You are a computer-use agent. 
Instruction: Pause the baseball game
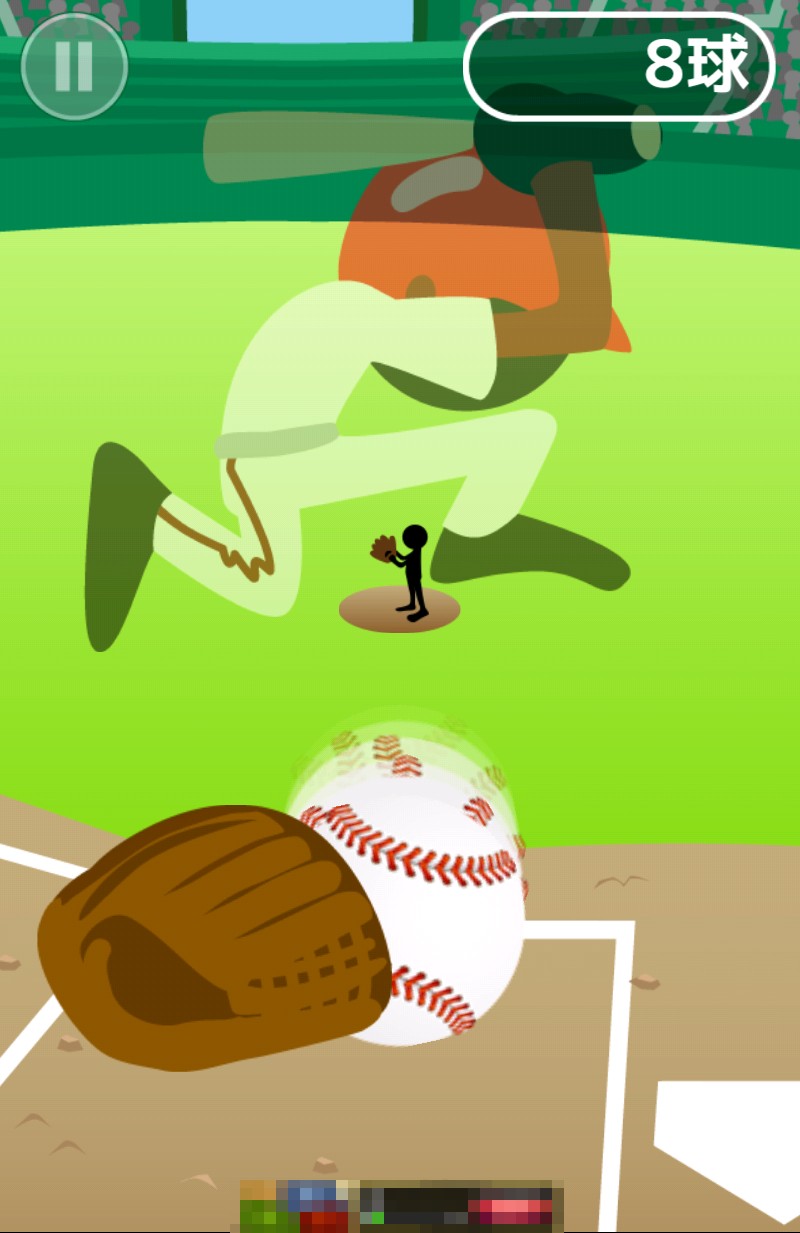pyautogui.click(x=74, y=67)
